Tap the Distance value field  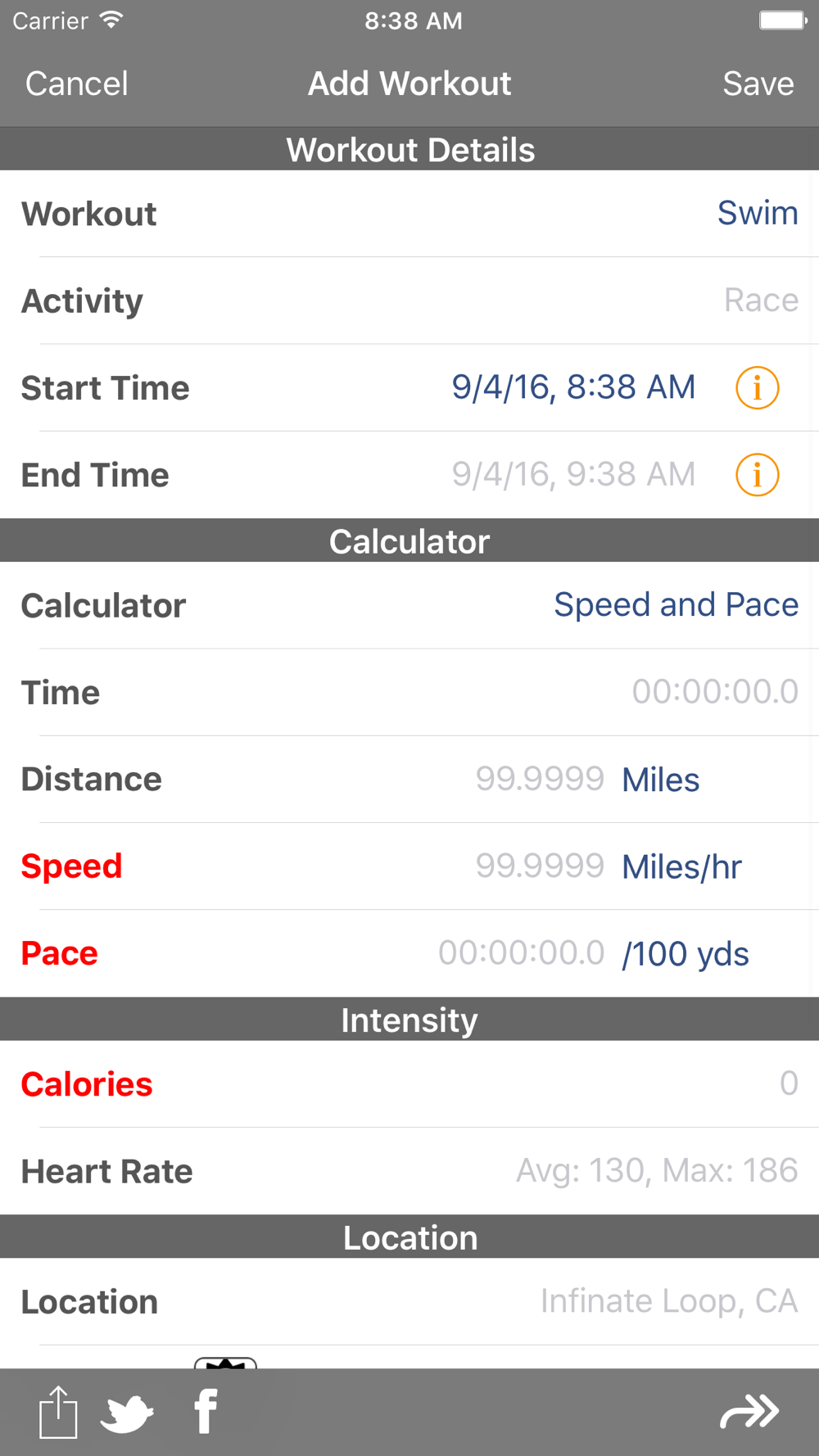click(540, 779)
